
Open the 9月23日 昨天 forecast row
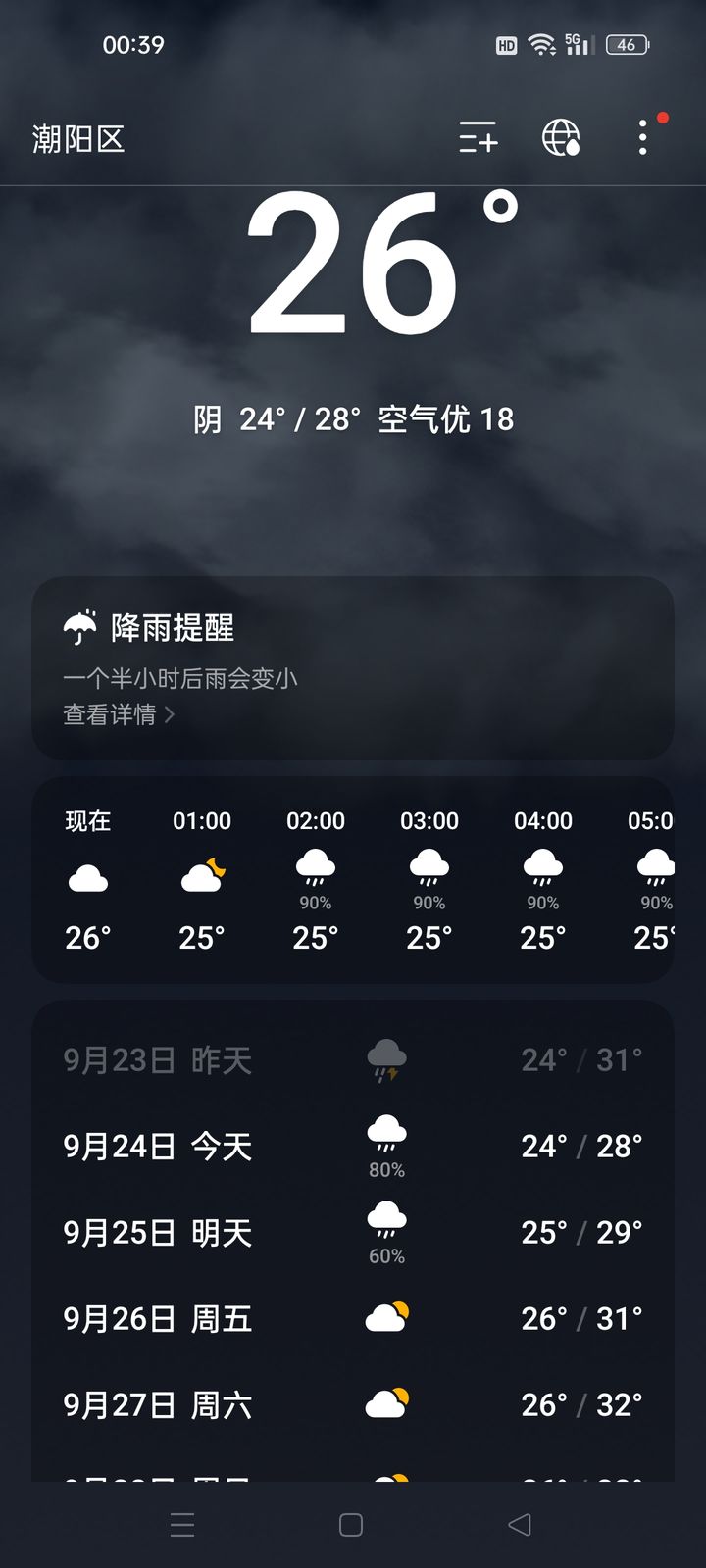353,1059
